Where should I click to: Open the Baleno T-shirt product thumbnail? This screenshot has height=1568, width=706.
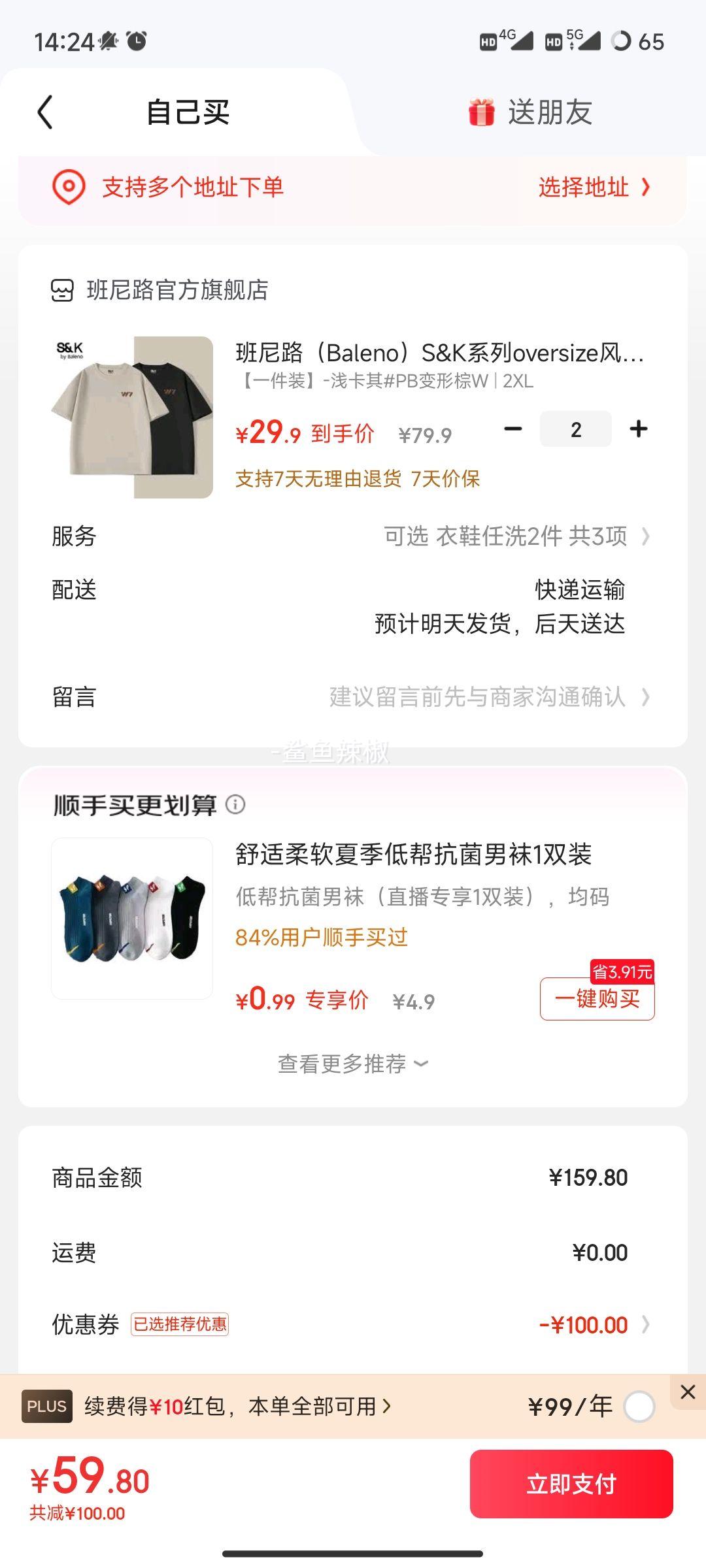132,417
